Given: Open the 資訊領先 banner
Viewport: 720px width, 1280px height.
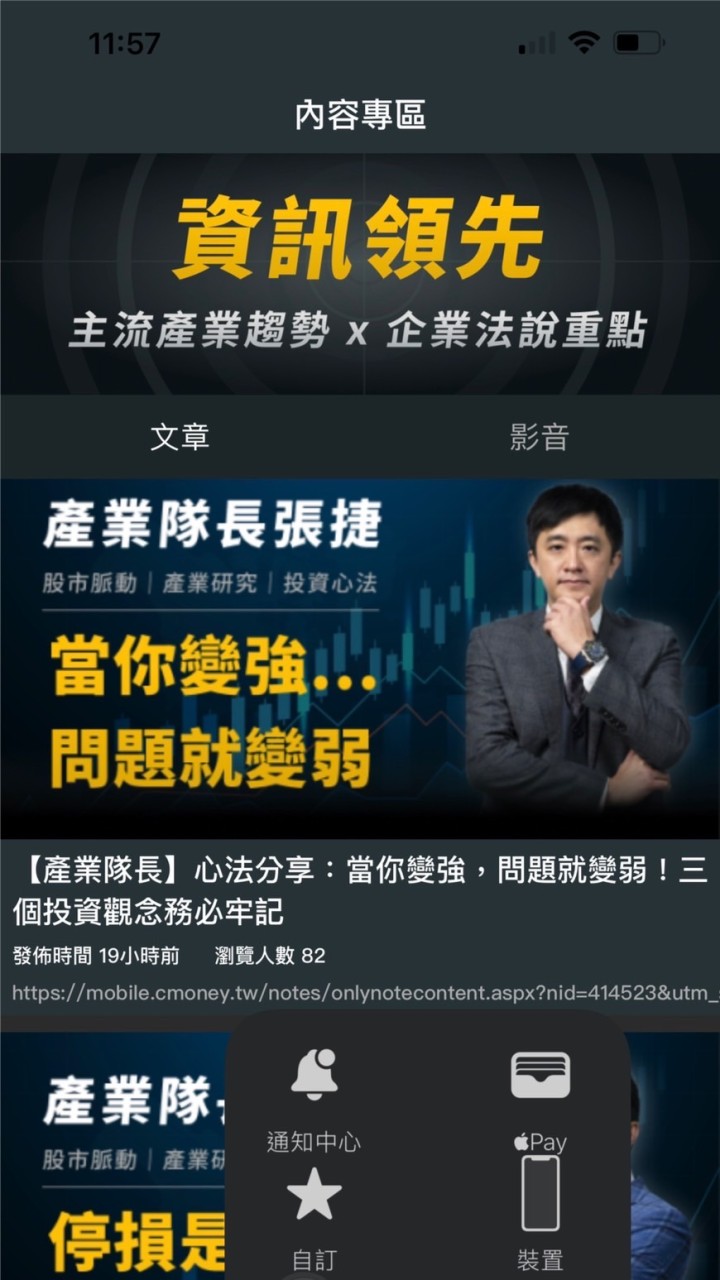Looking at the screenshot, I should click(360, 273).
